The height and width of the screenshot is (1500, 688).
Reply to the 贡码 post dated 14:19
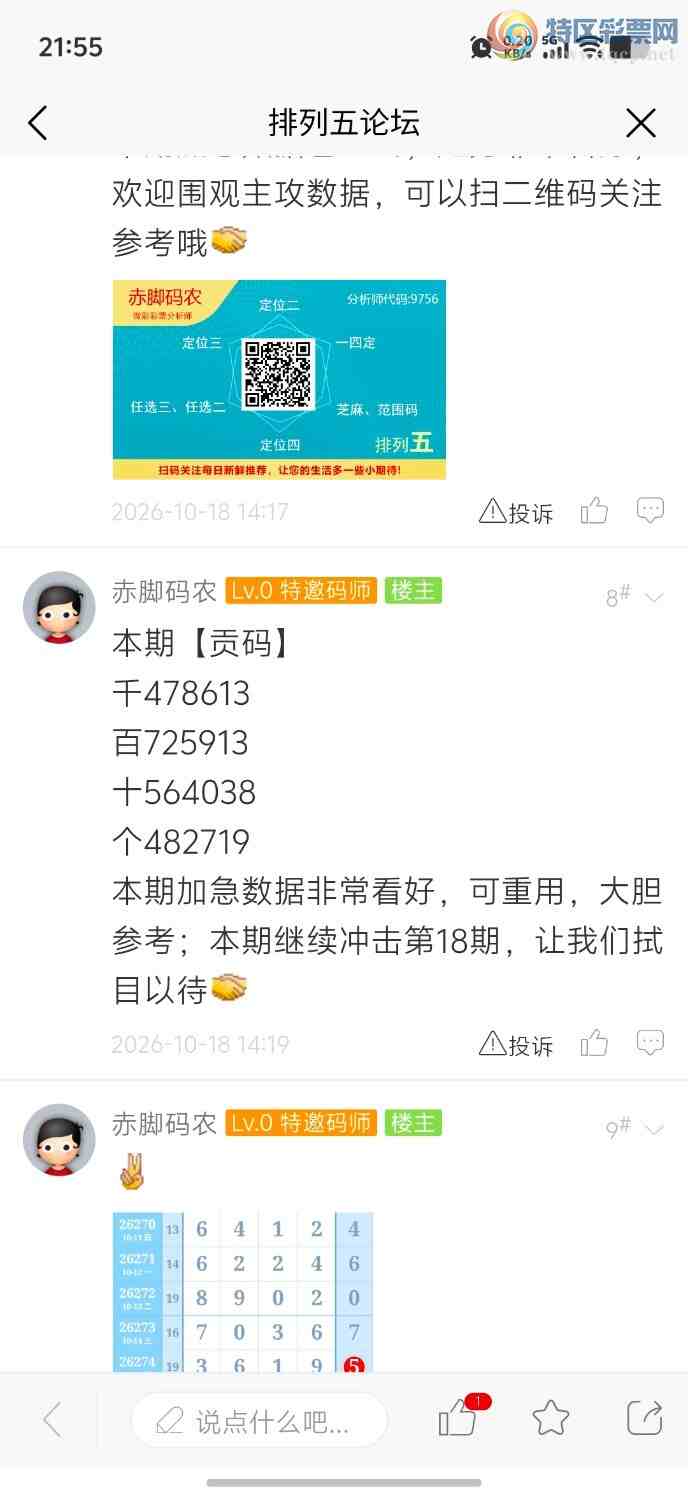click(650, 1043)
